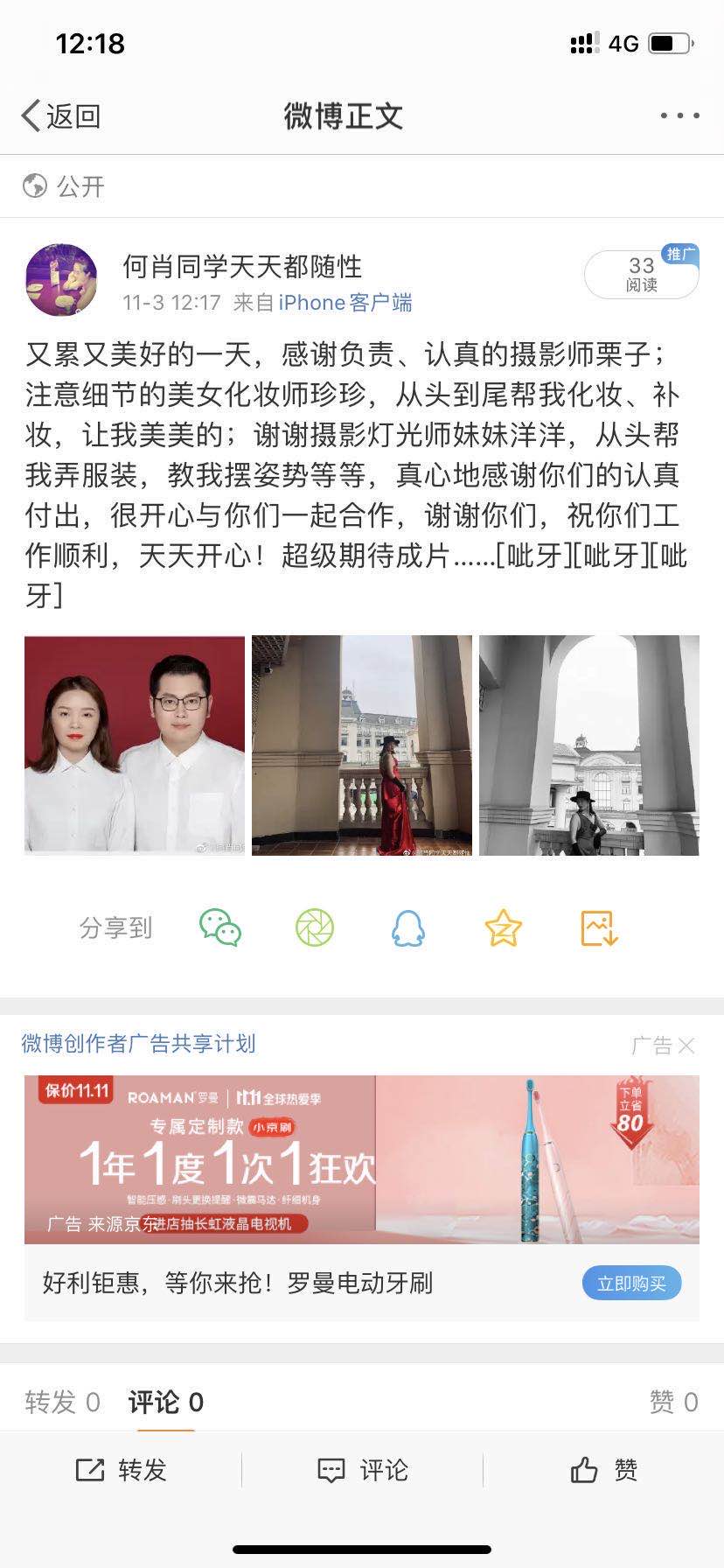Open the three-dot overflow menu

tap(679, 115)
